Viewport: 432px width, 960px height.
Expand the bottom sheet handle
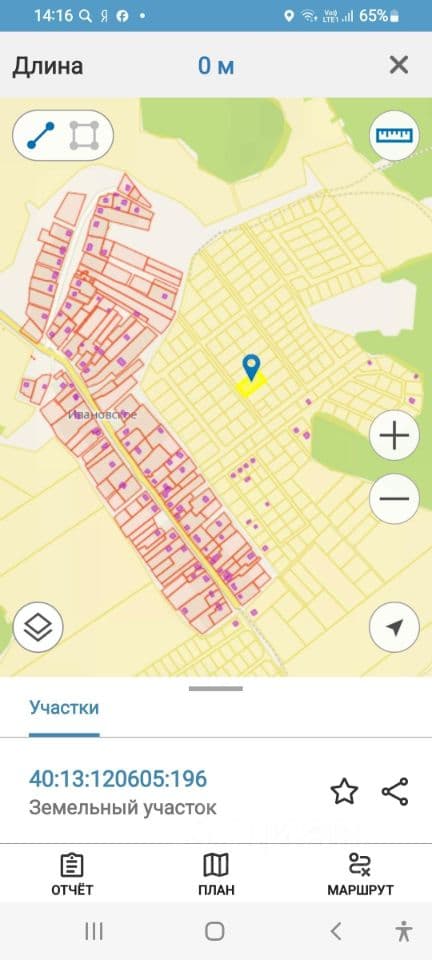216,689
